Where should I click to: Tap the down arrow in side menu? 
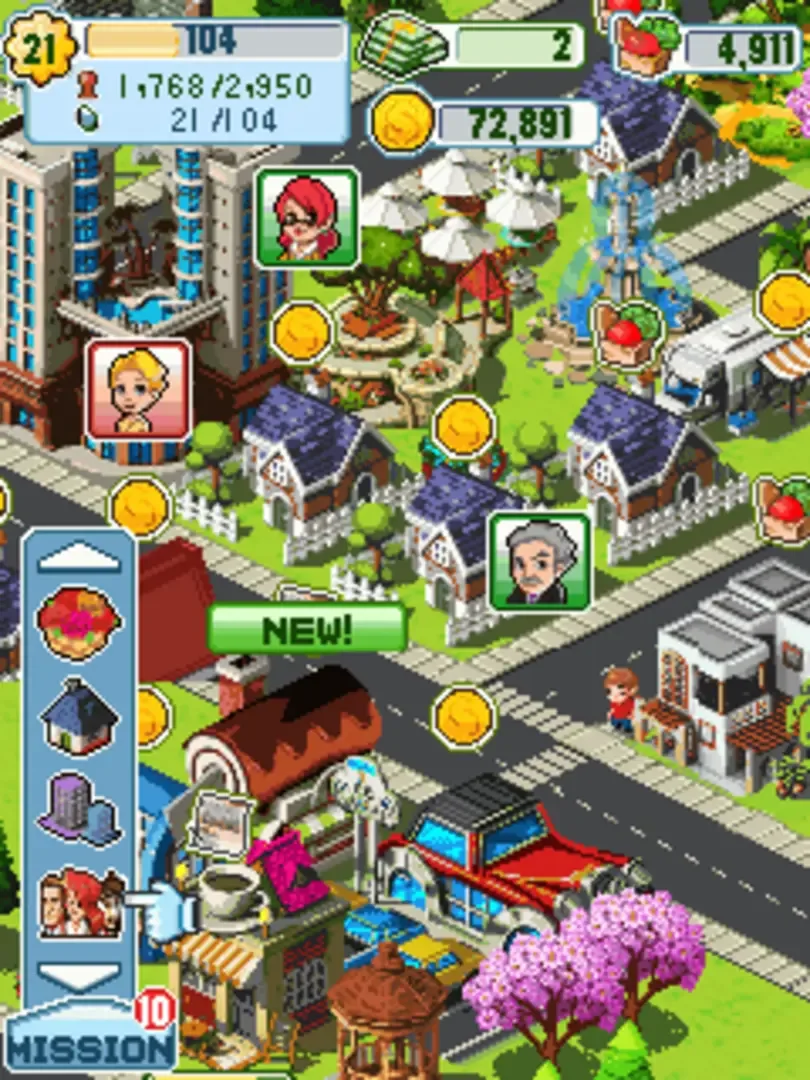(x=79, y=973)
